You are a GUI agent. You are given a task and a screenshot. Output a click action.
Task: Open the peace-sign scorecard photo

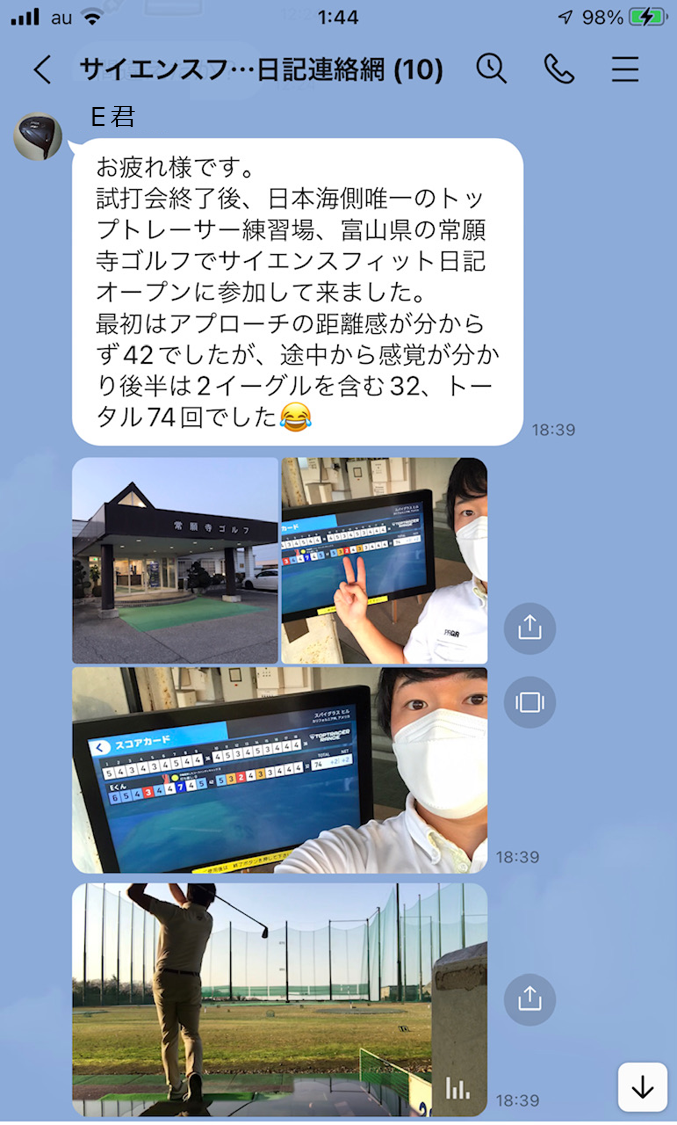click(384, 560)
